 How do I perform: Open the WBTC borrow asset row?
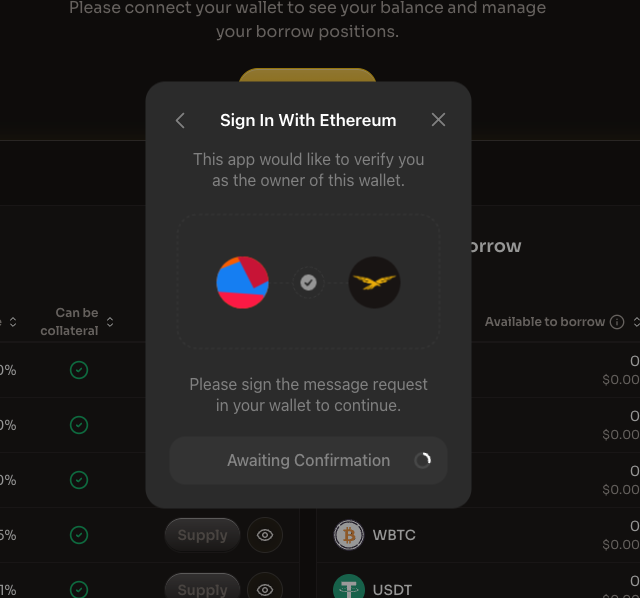[394, 535]
